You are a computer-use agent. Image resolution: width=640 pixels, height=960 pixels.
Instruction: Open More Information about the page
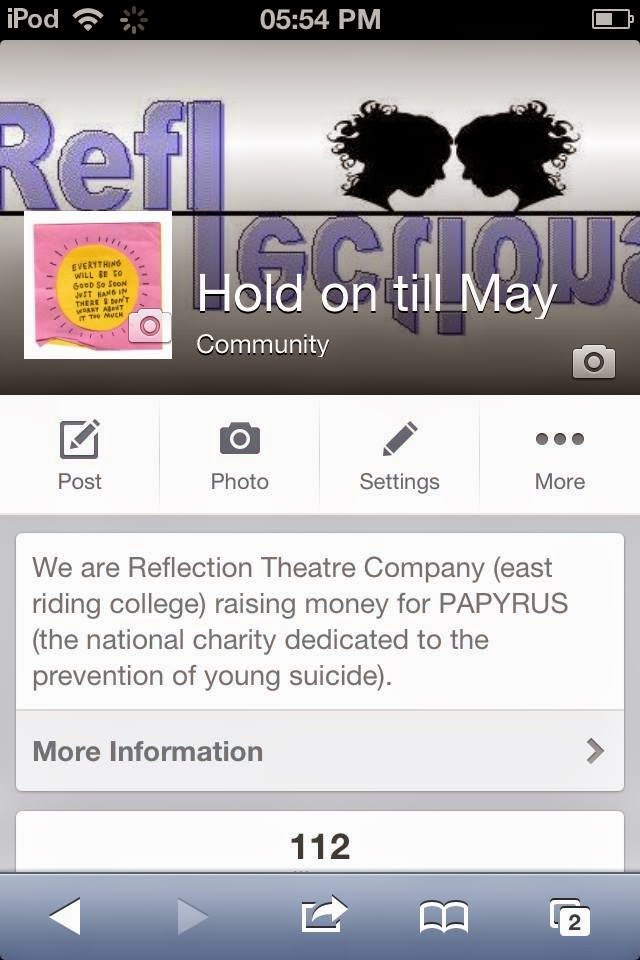pyautogui.click(x=320, y=751)
